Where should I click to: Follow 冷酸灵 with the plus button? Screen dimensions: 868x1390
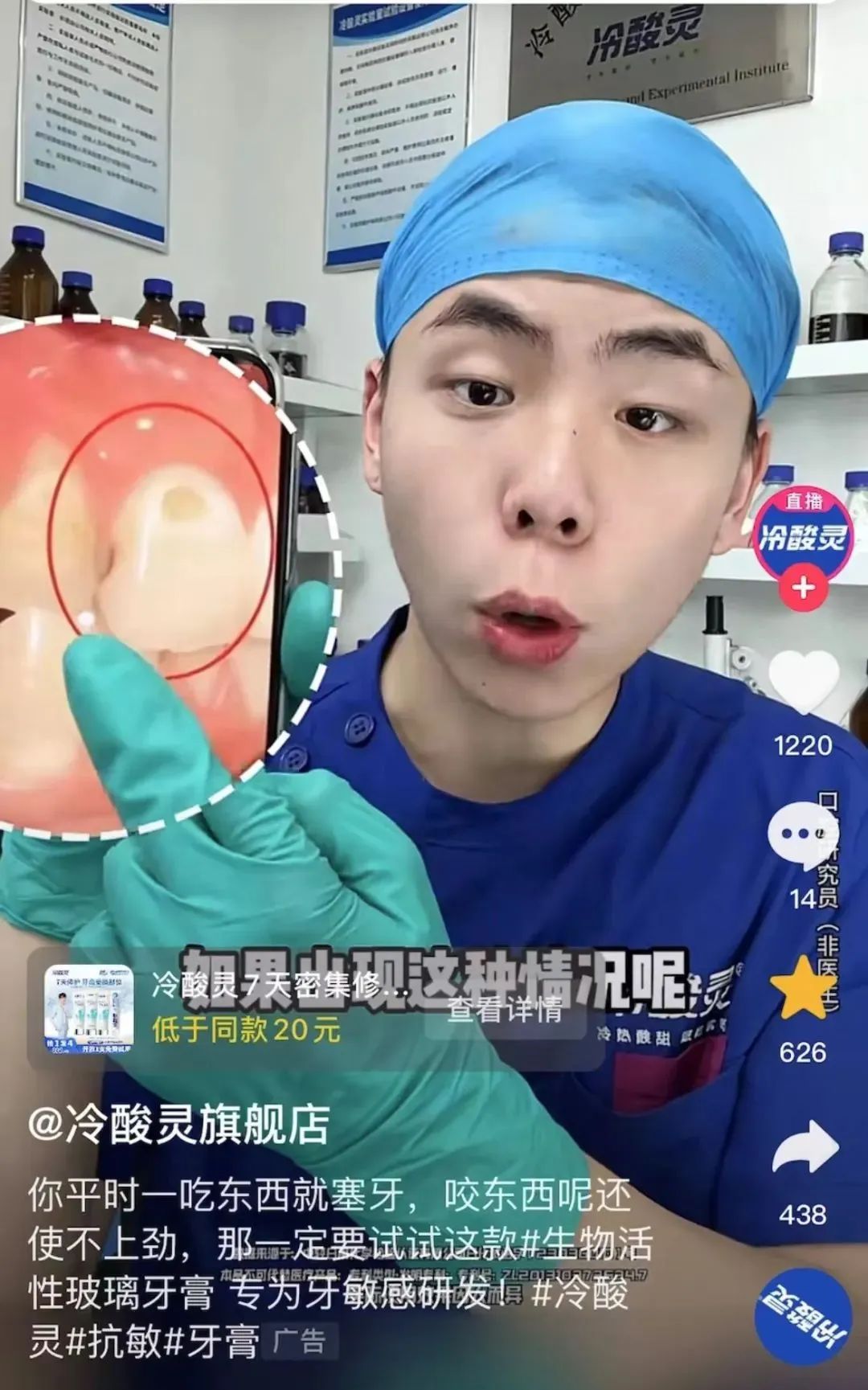point(803,588)
